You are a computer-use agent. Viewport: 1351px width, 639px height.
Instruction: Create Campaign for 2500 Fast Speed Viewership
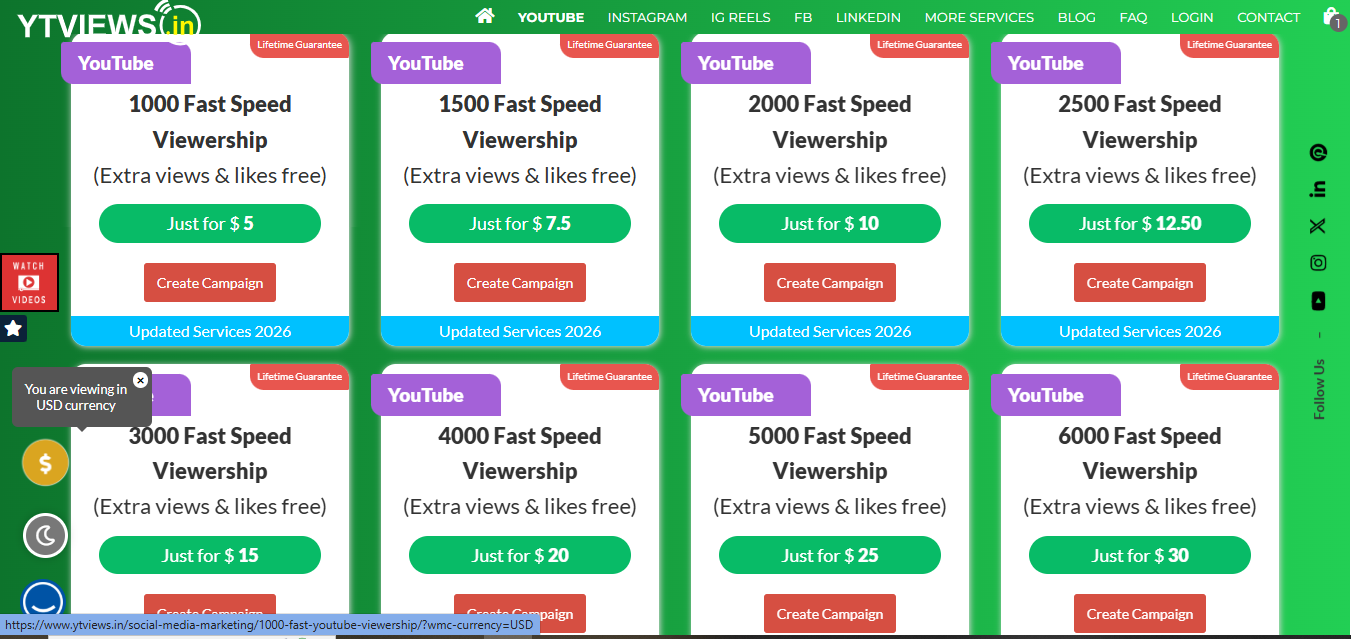[x=1140, y=283]
